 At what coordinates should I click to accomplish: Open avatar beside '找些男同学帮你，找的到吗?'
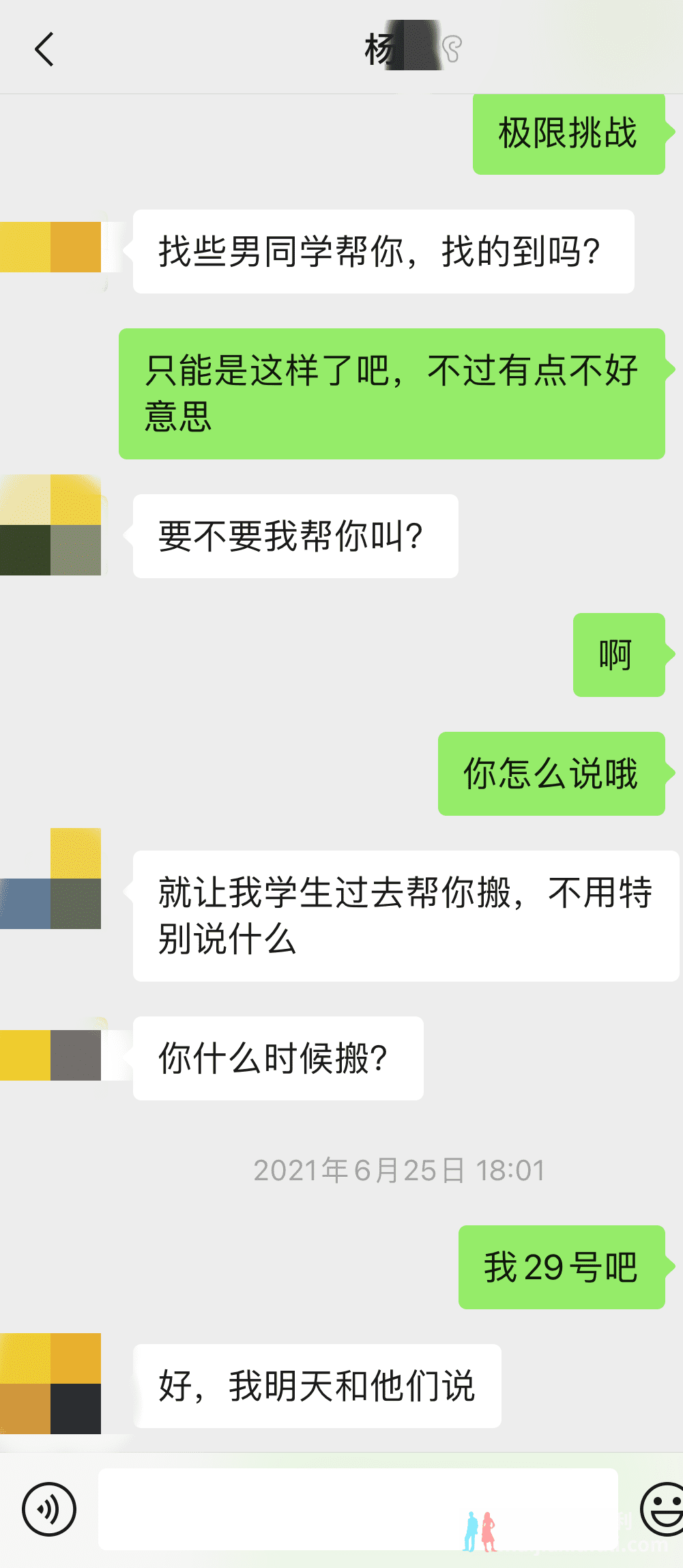pyautogui.click(x=50, y=247)
